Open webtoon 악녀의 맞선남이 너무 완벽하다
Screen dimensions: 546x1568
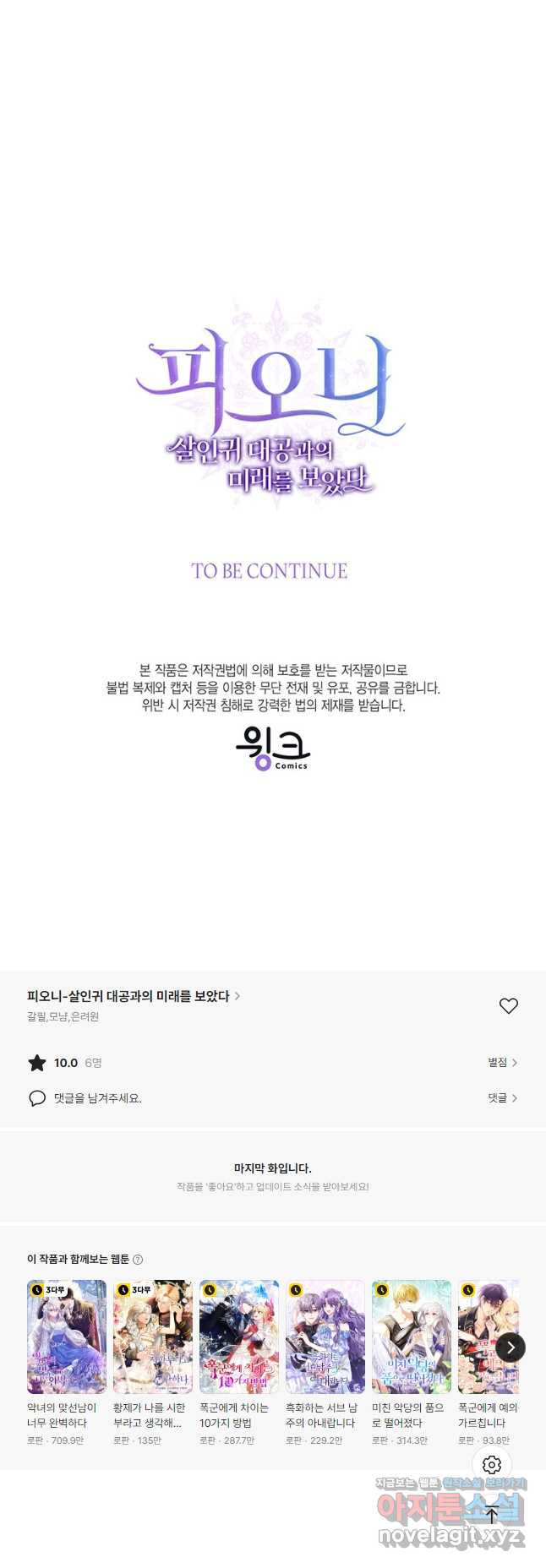click(x=67, y=1337)
